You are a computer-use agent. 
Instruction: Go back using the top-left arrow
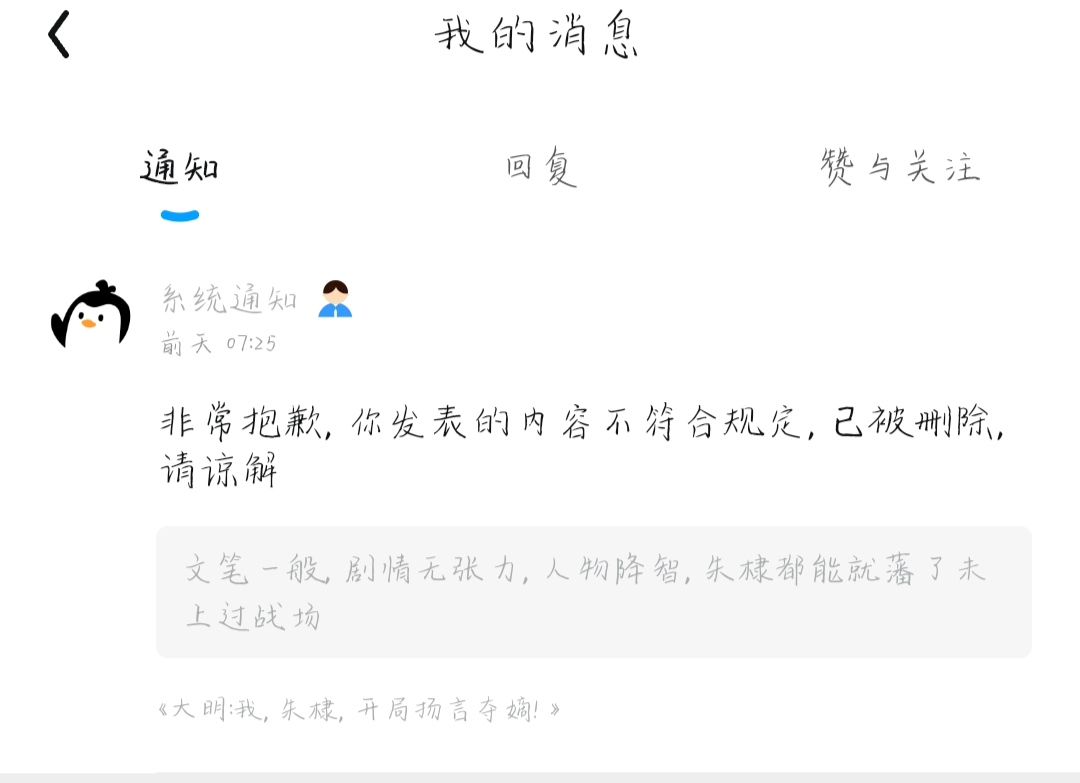(x=59, y=34)
